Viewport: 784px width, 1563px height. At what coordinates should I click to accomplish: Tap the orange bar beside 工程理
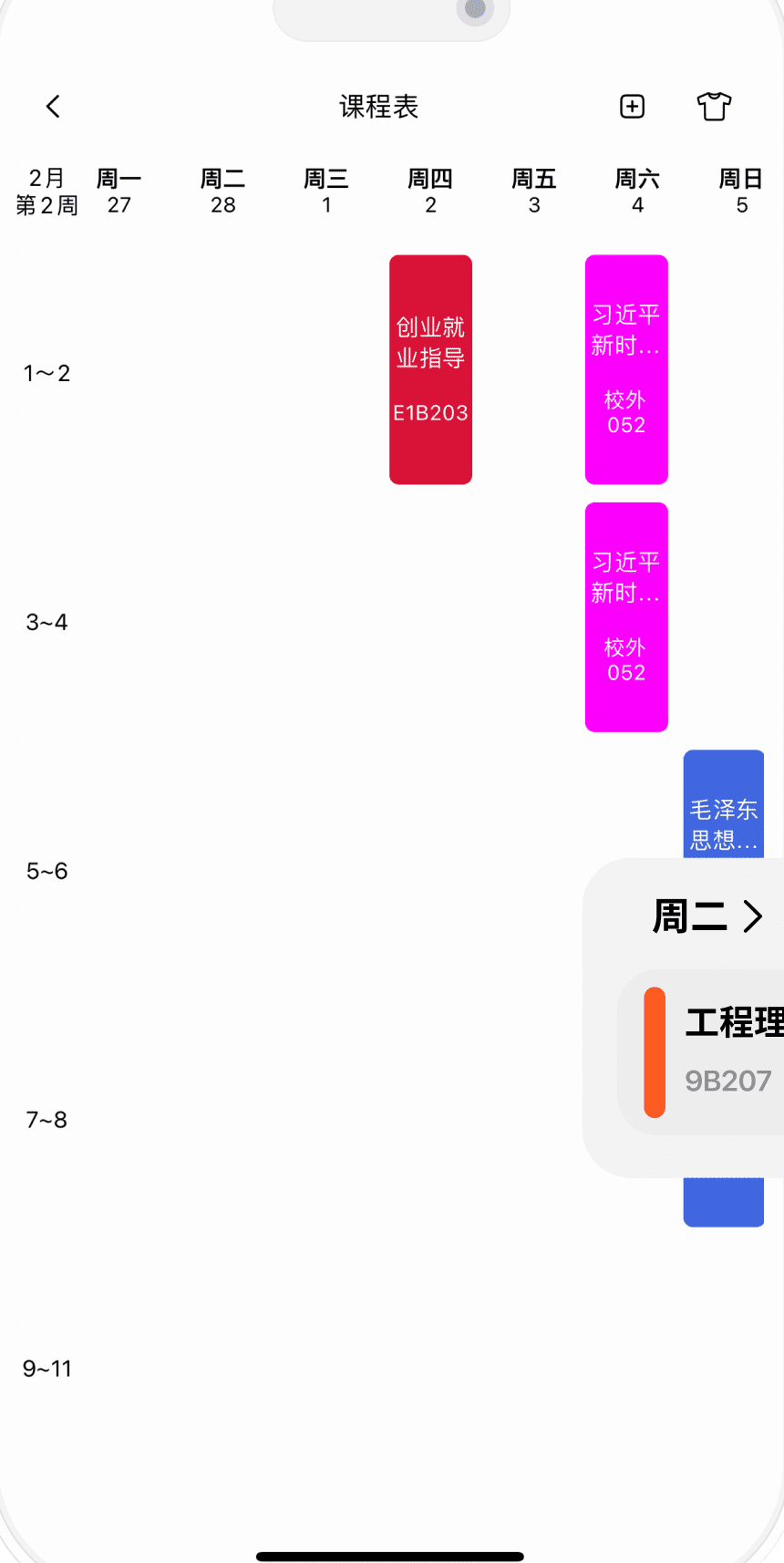click(x=655, y=1051)
